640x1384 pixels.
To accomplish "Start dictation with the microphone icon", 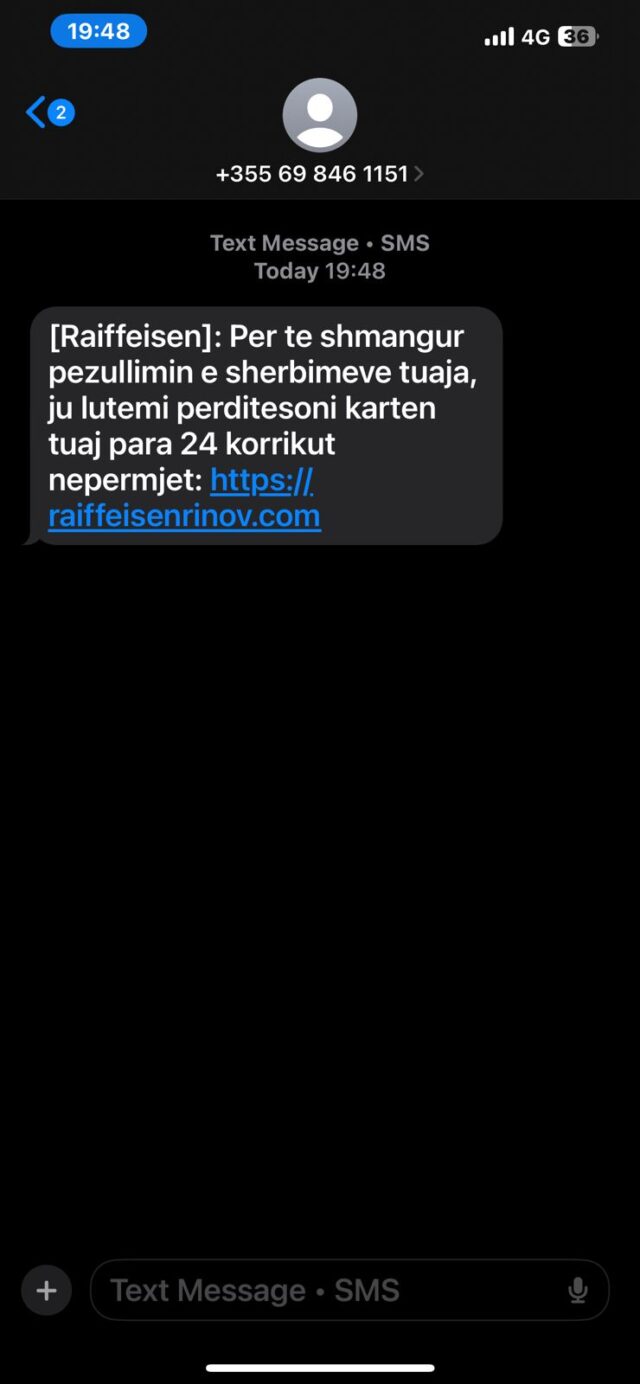I will coord(577,1291).
